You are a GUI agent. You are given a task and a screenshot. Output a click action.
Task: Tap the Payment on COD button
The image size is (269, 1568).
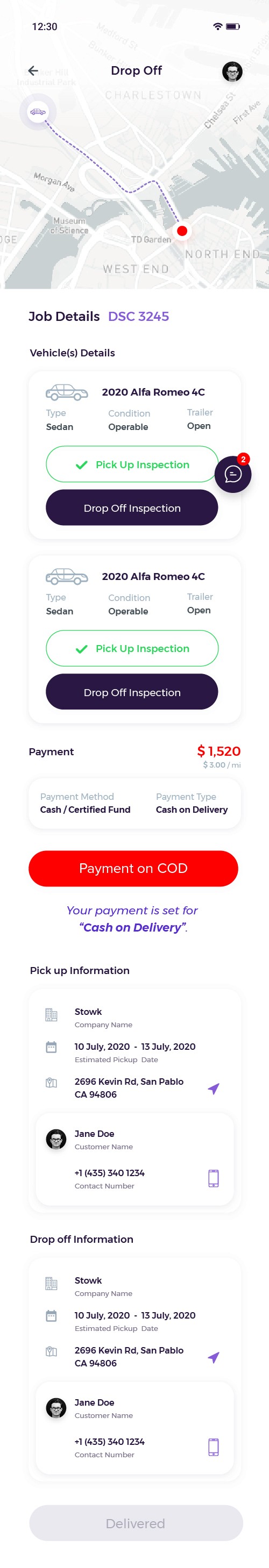133,868
